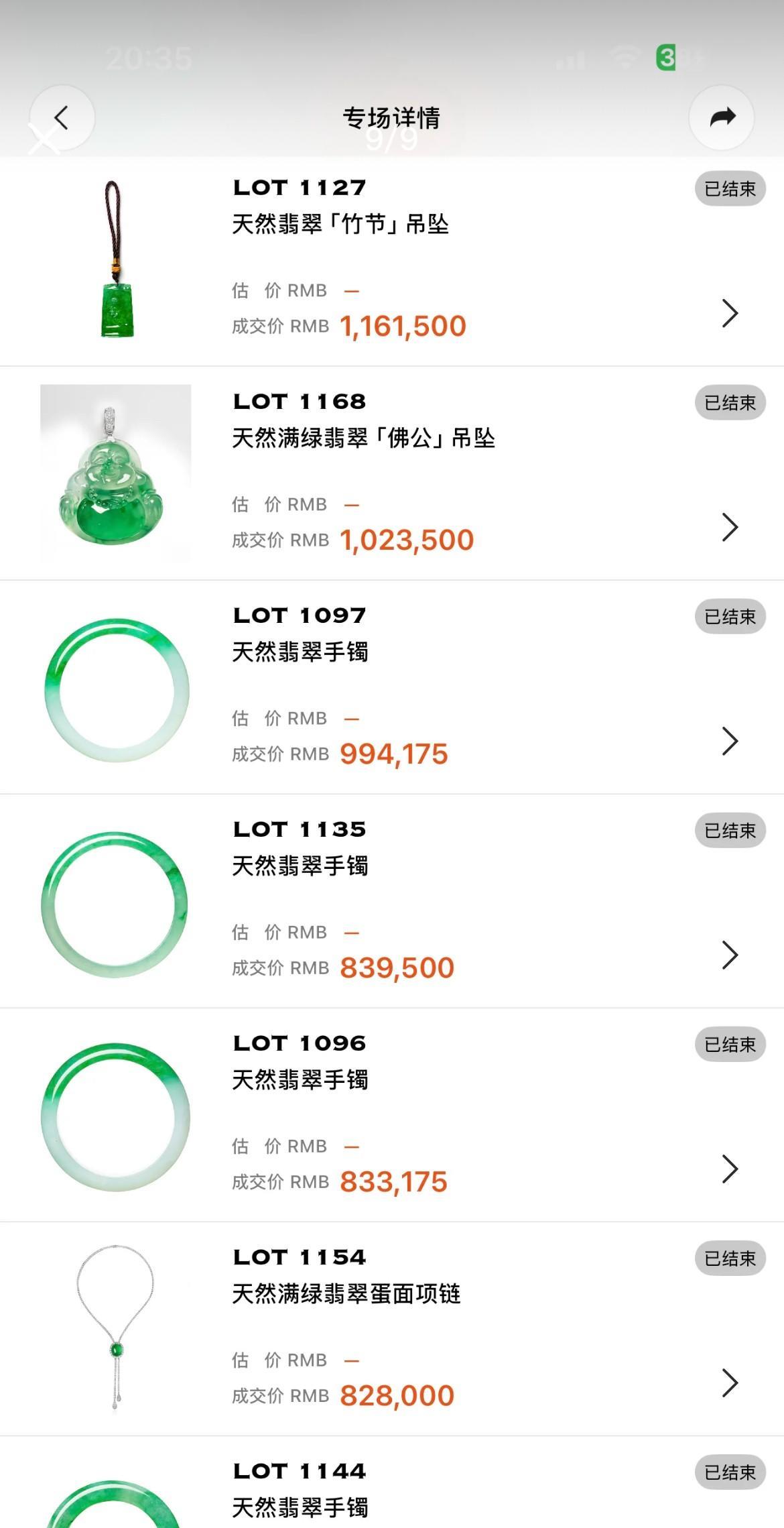Open LOT 1127 天然翡翠「竹节」吊坠
Viewport: 784px width, 1528px height.
click(x=391, y=261)
